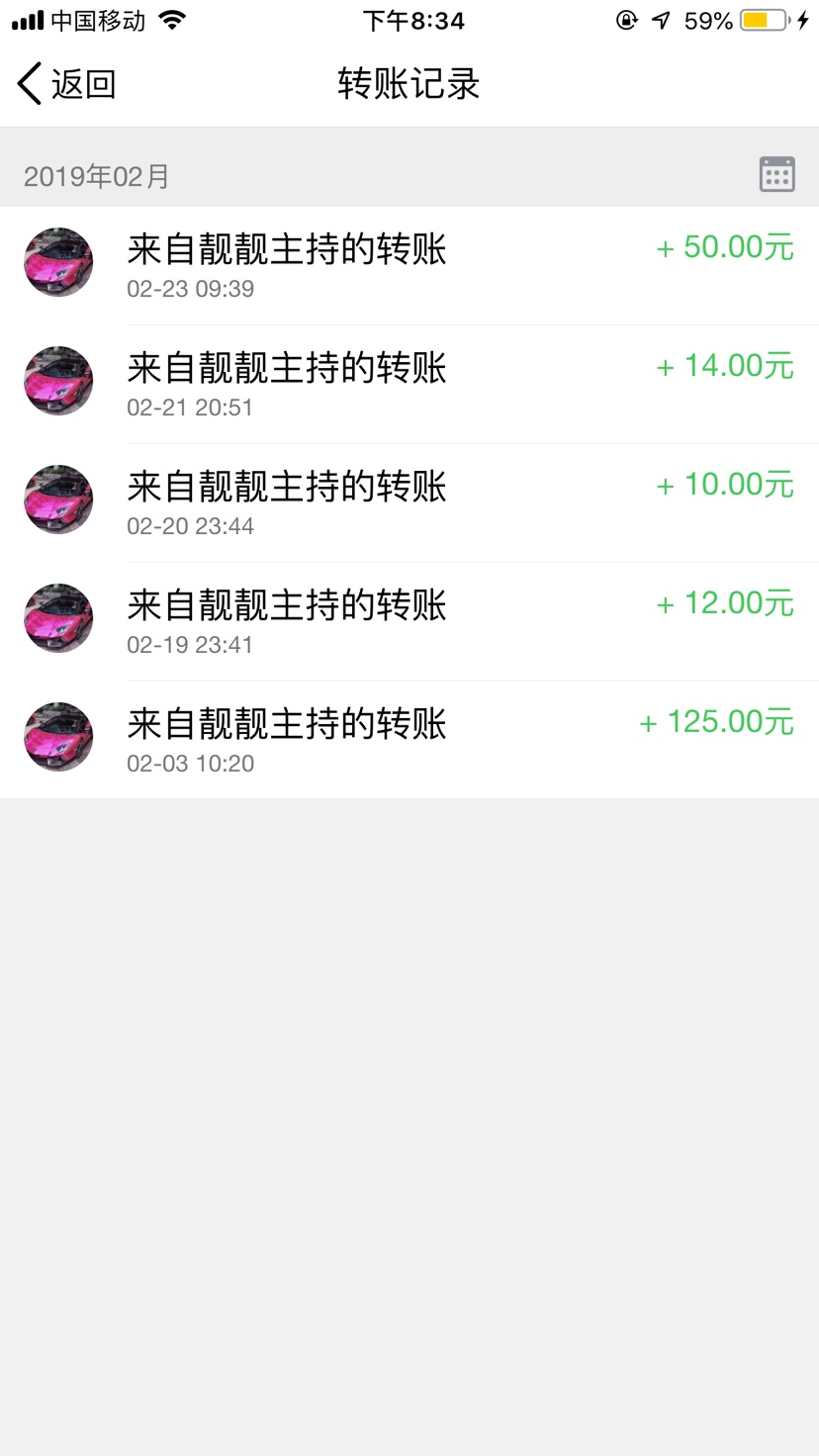This screenshot has height=1456, width=819.
Task: Open the 50.00元 transfer from 02-23
Action: 409,265
